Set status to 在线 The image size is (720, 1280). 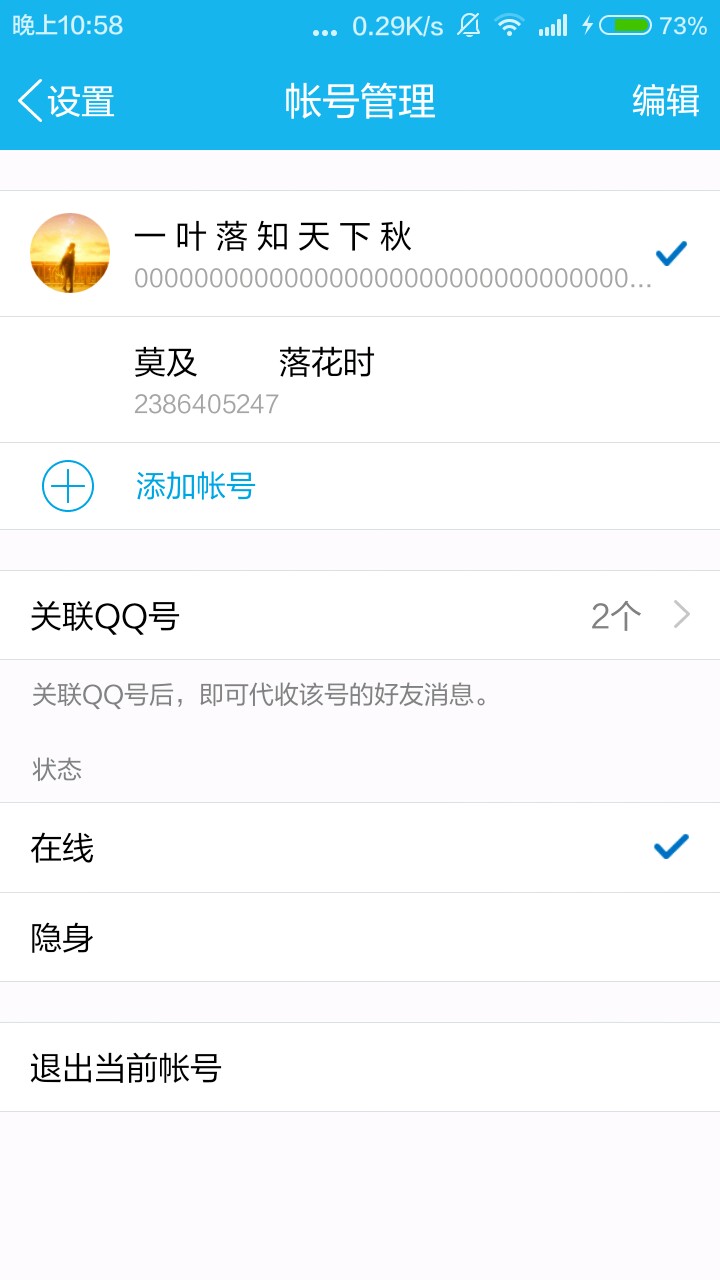(360, 848)
